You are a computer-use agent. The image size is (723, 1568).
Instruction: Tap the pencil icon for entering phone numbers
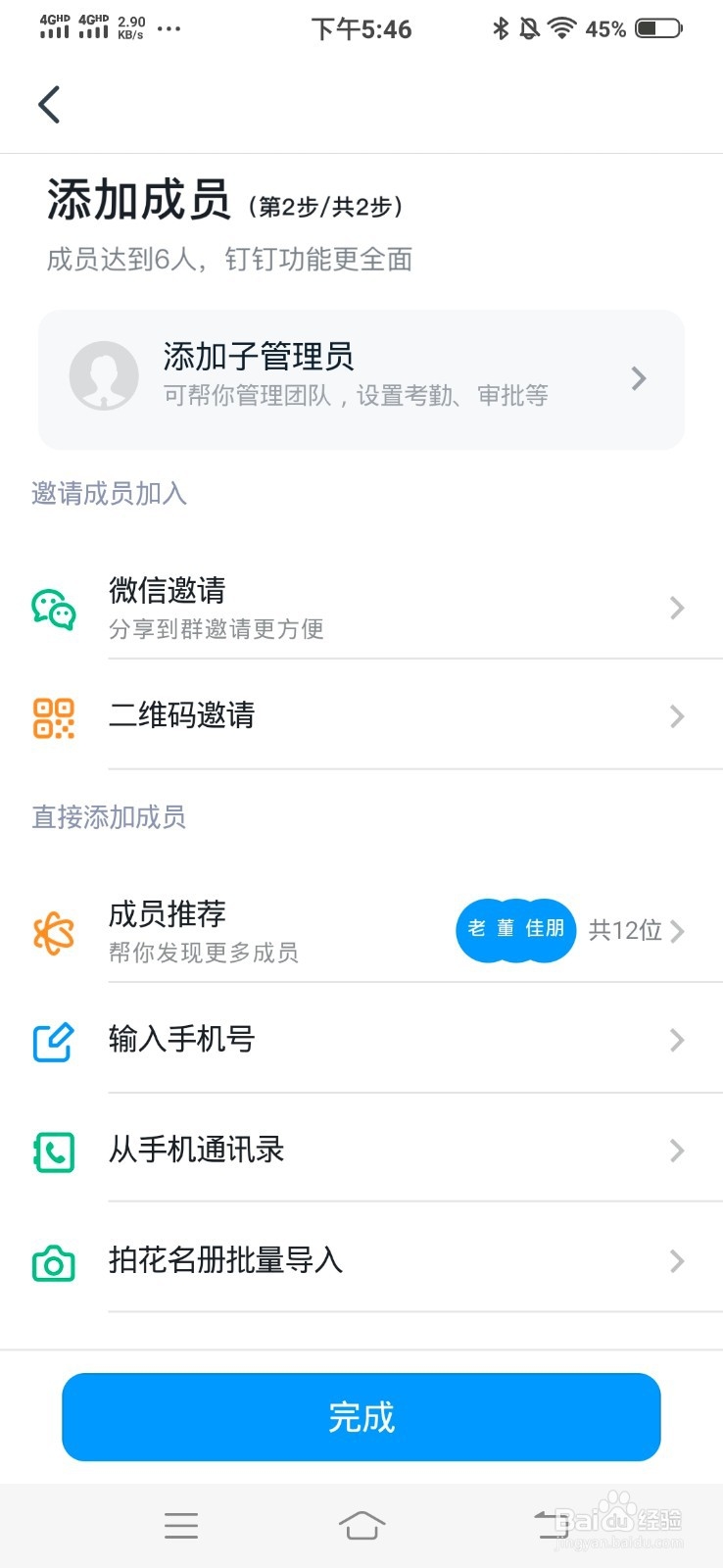tap(54, 1041)
